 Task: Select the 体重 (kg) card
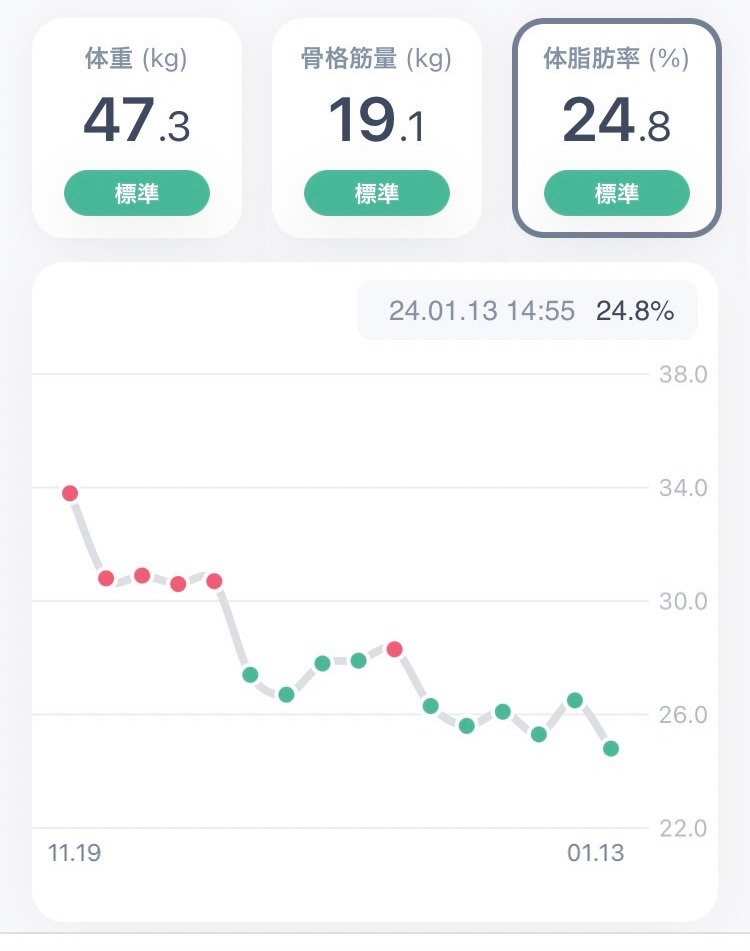pyautogui.click(x=137, y=128)
